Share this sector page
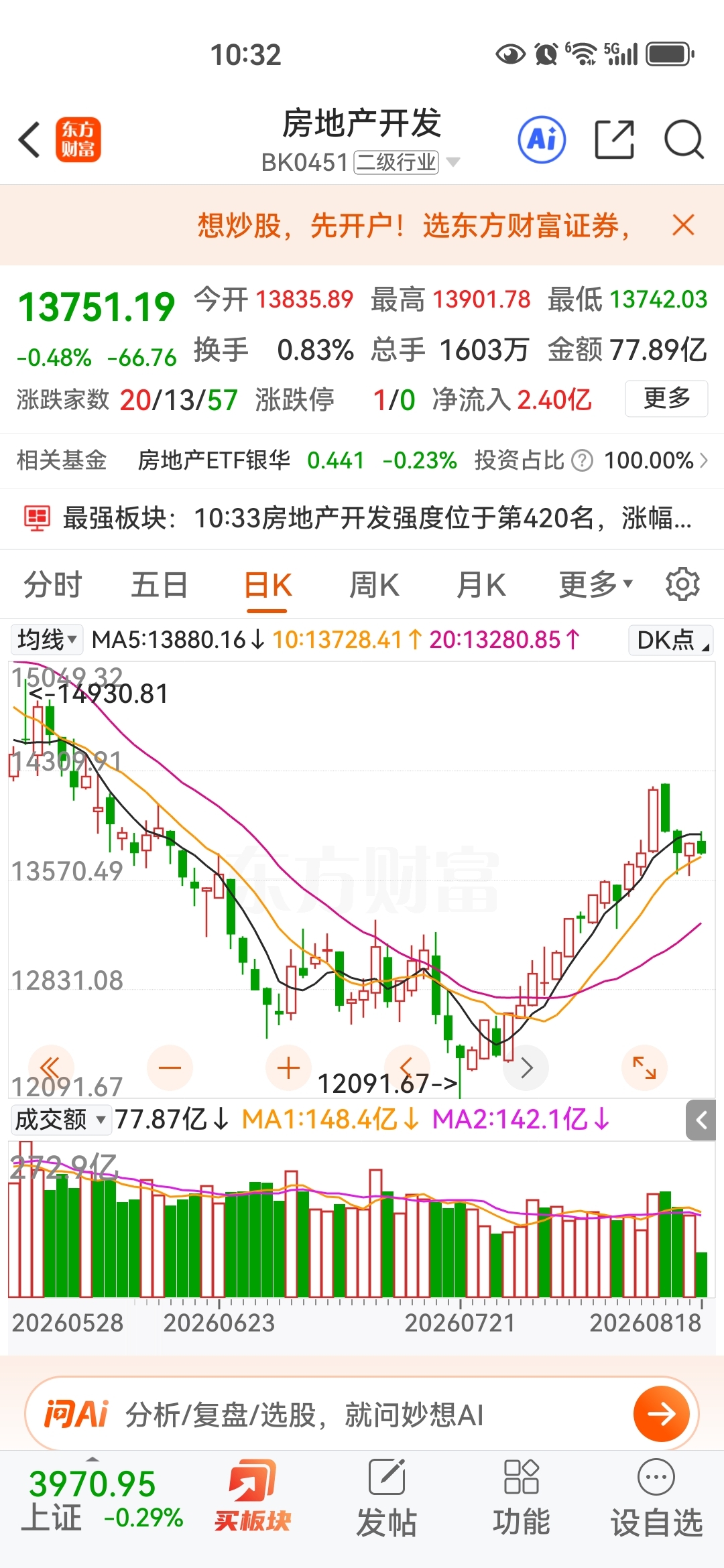Viewport: 724px width, 1568px height. coord(614,139)
